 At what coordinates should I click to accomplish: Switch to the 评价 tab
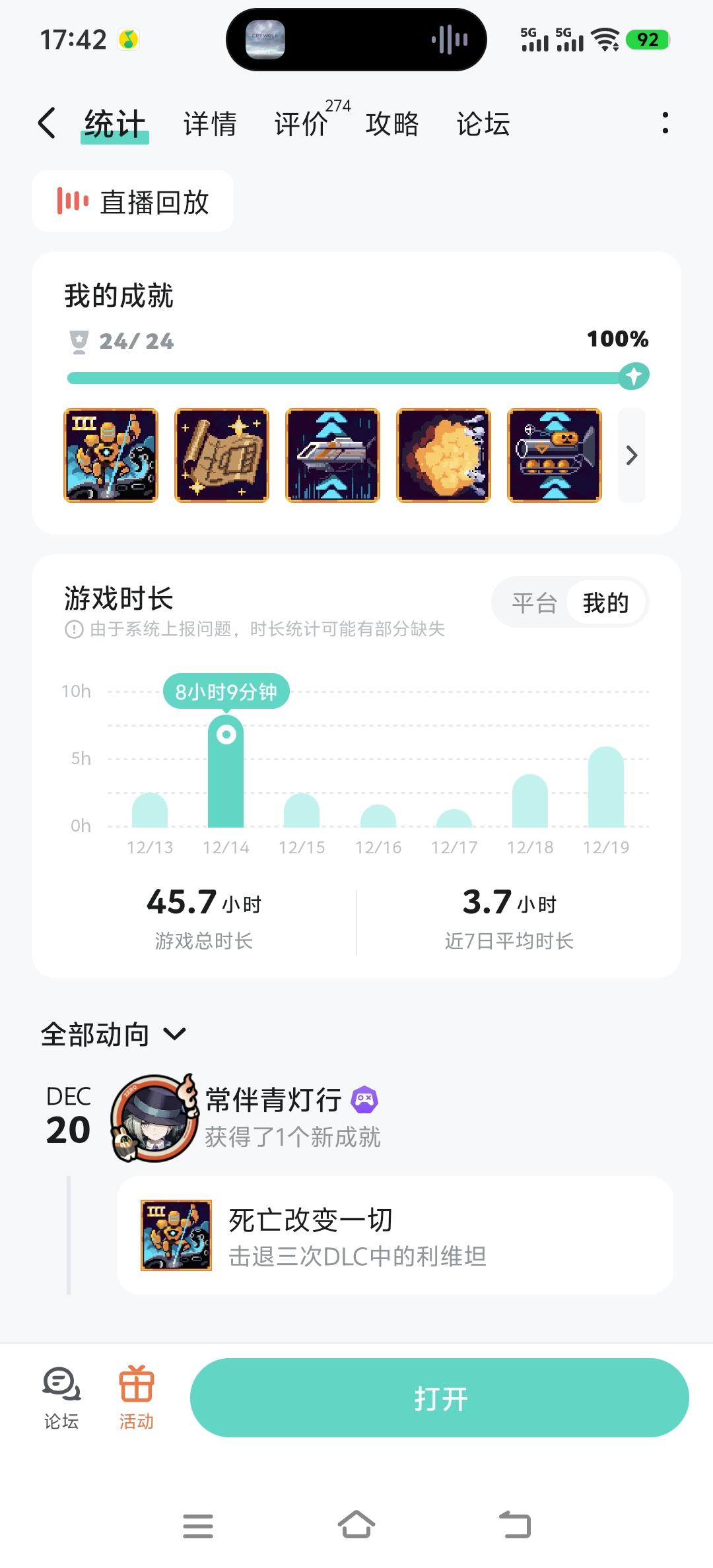click(301, 124)
